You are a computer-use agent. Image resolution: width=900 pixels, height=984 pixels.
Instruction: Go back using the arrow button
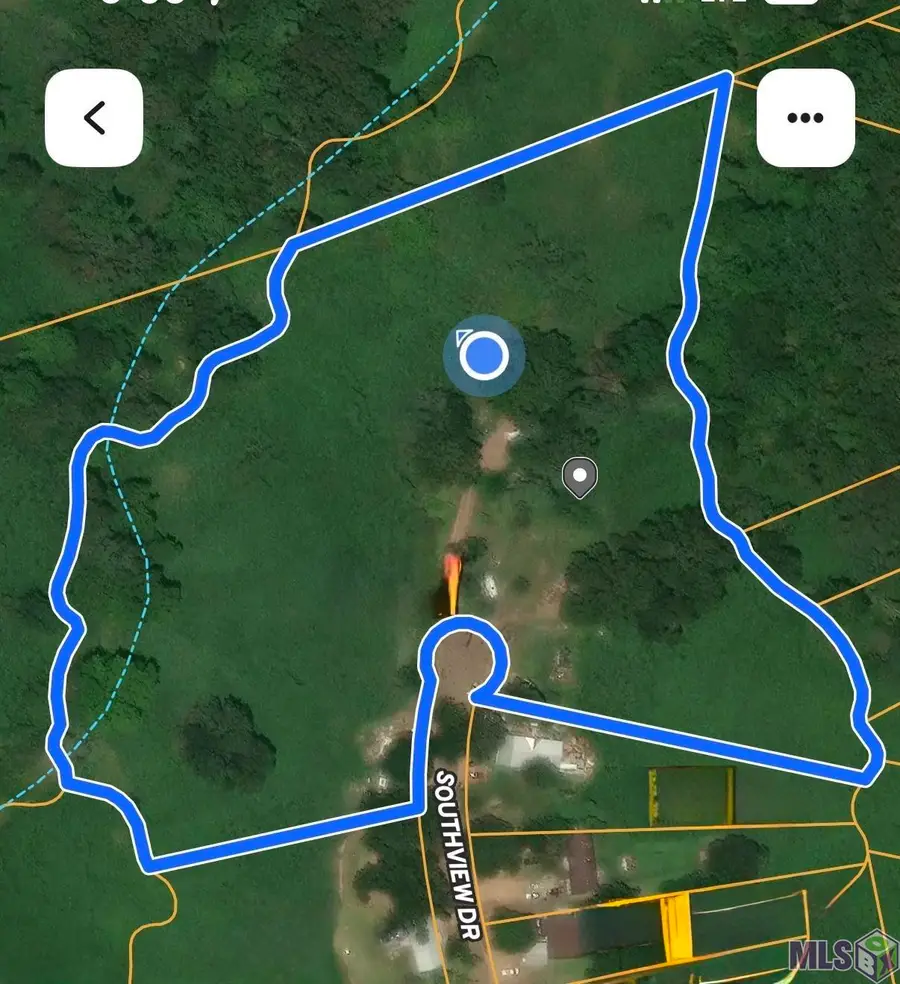pyautogui.click(x=94, y=118)
